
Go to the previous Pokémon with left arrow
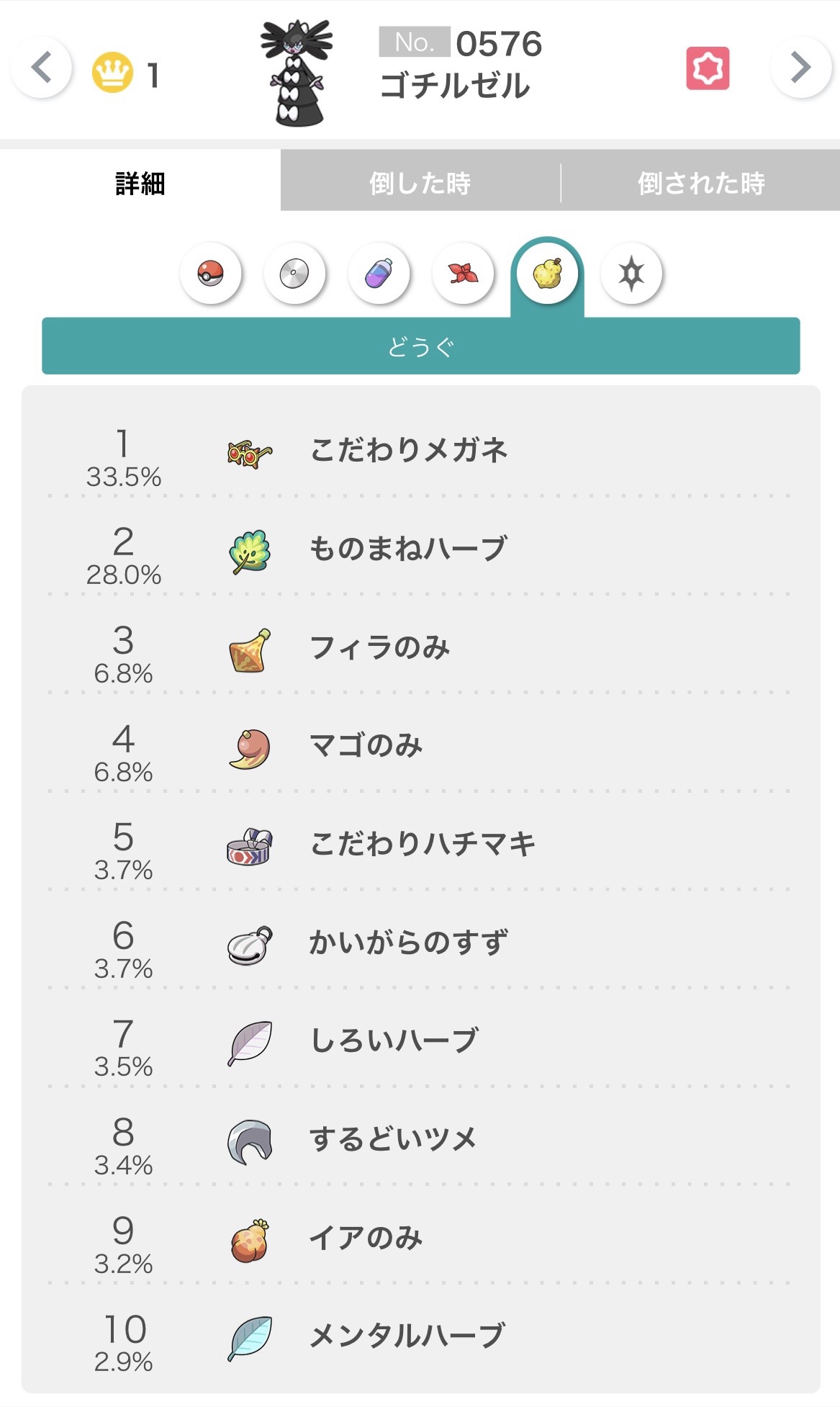[42, 68]
